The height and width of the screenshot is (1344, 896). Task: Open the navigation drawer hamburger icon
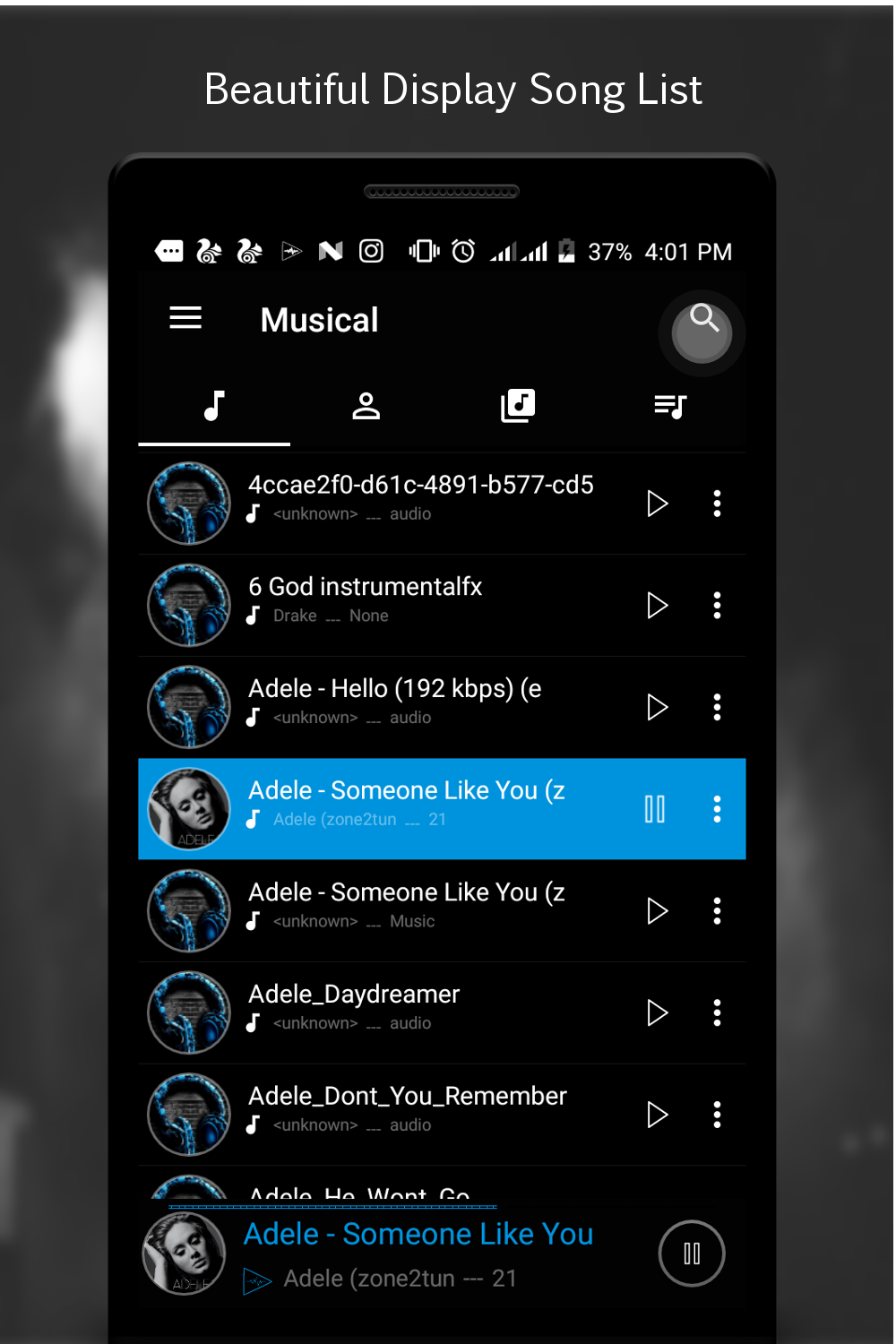(185, 318)
